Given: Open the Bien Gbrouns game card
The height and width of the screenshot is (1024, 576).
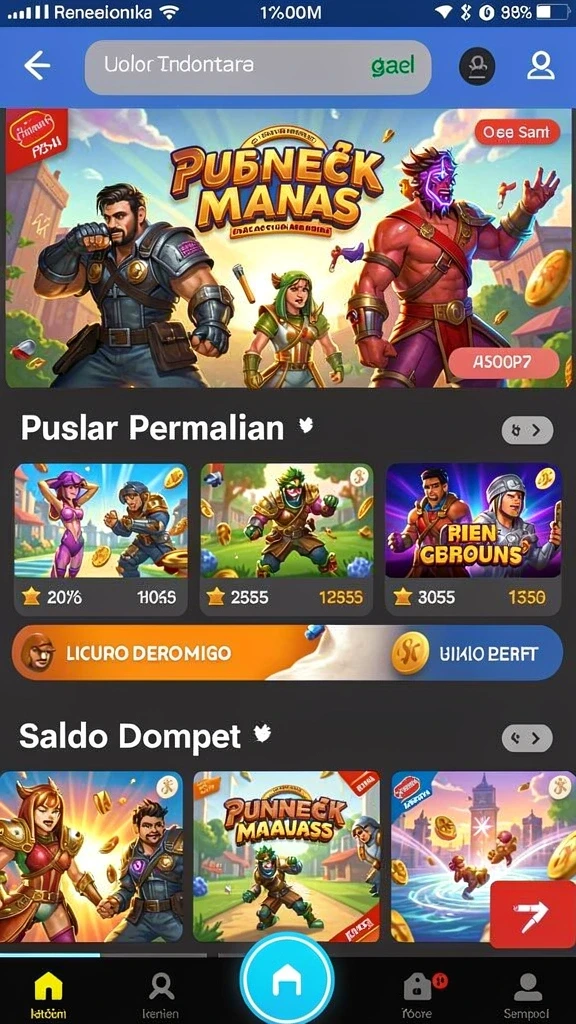Looking at the screenshot, I should [473, 539].
